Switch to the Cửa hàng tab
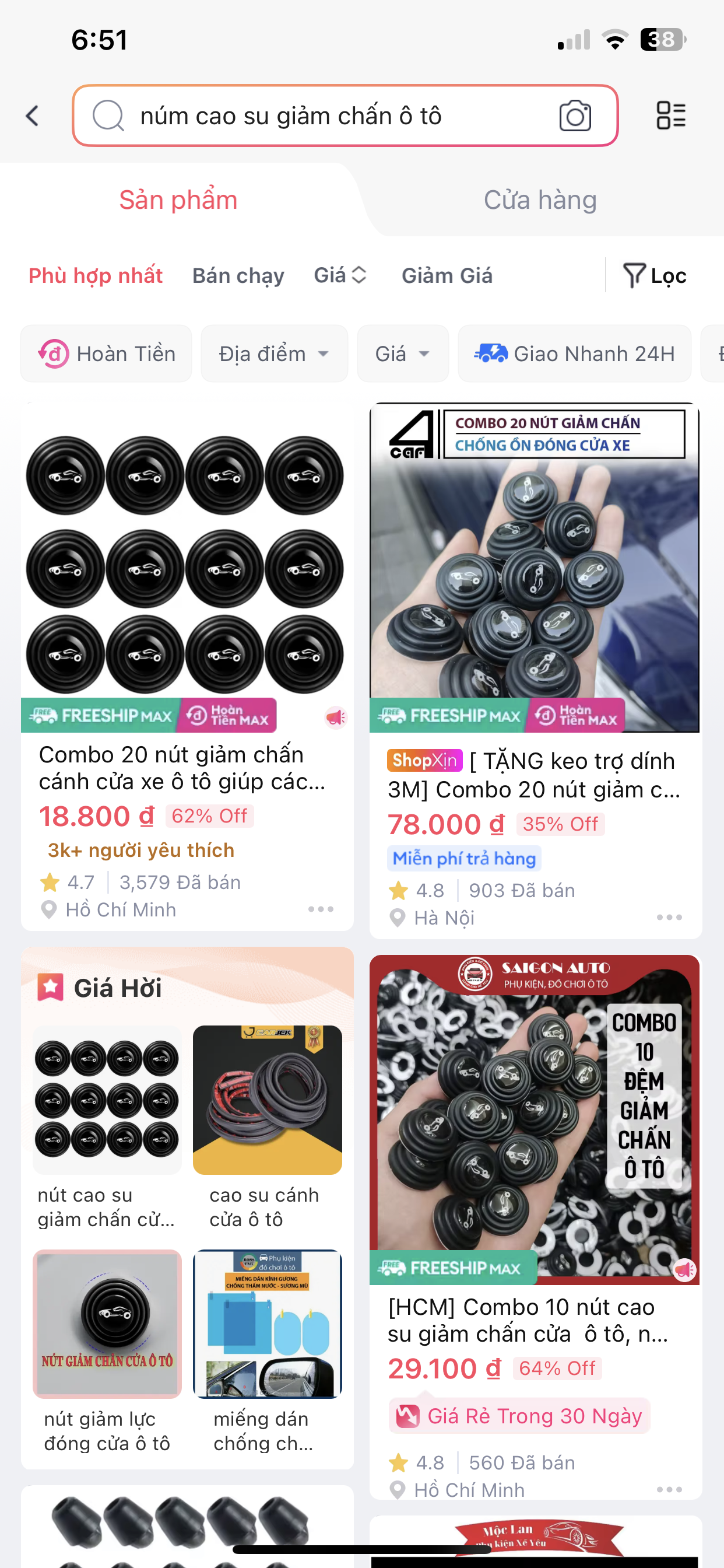The height and width of the screenshot is (1568, 724). [540, 200]
